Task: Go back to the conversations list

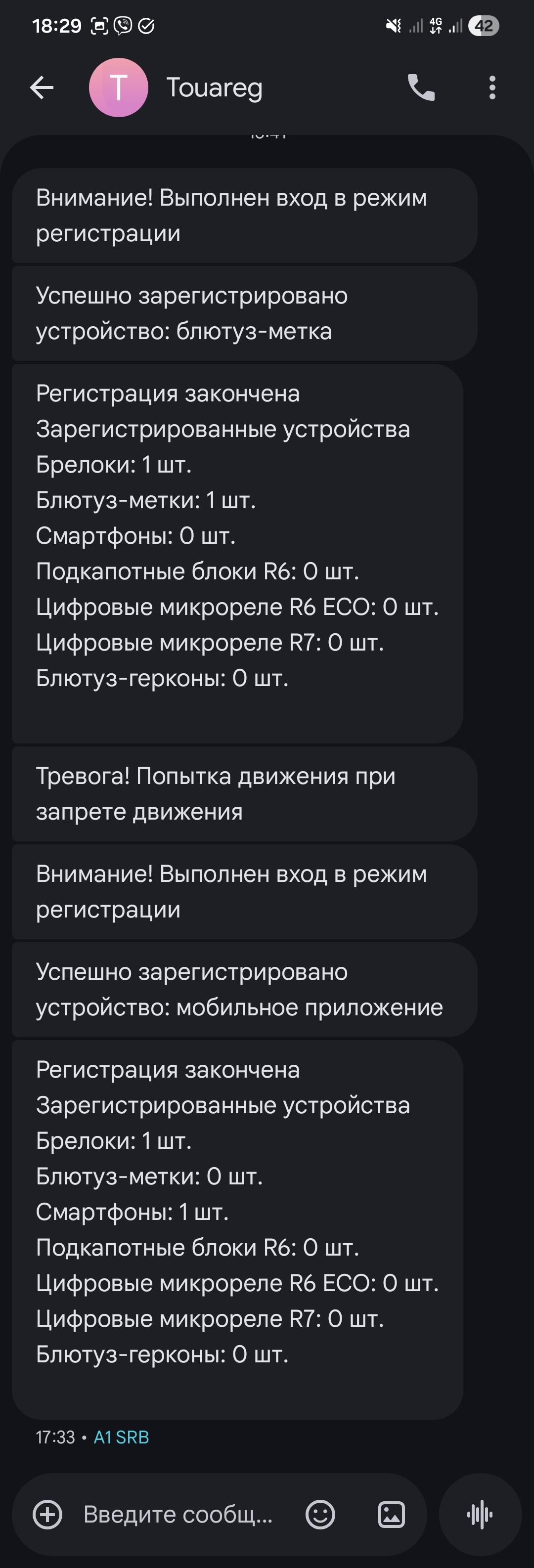Action: pyautogui.click(x=42, y=87)
